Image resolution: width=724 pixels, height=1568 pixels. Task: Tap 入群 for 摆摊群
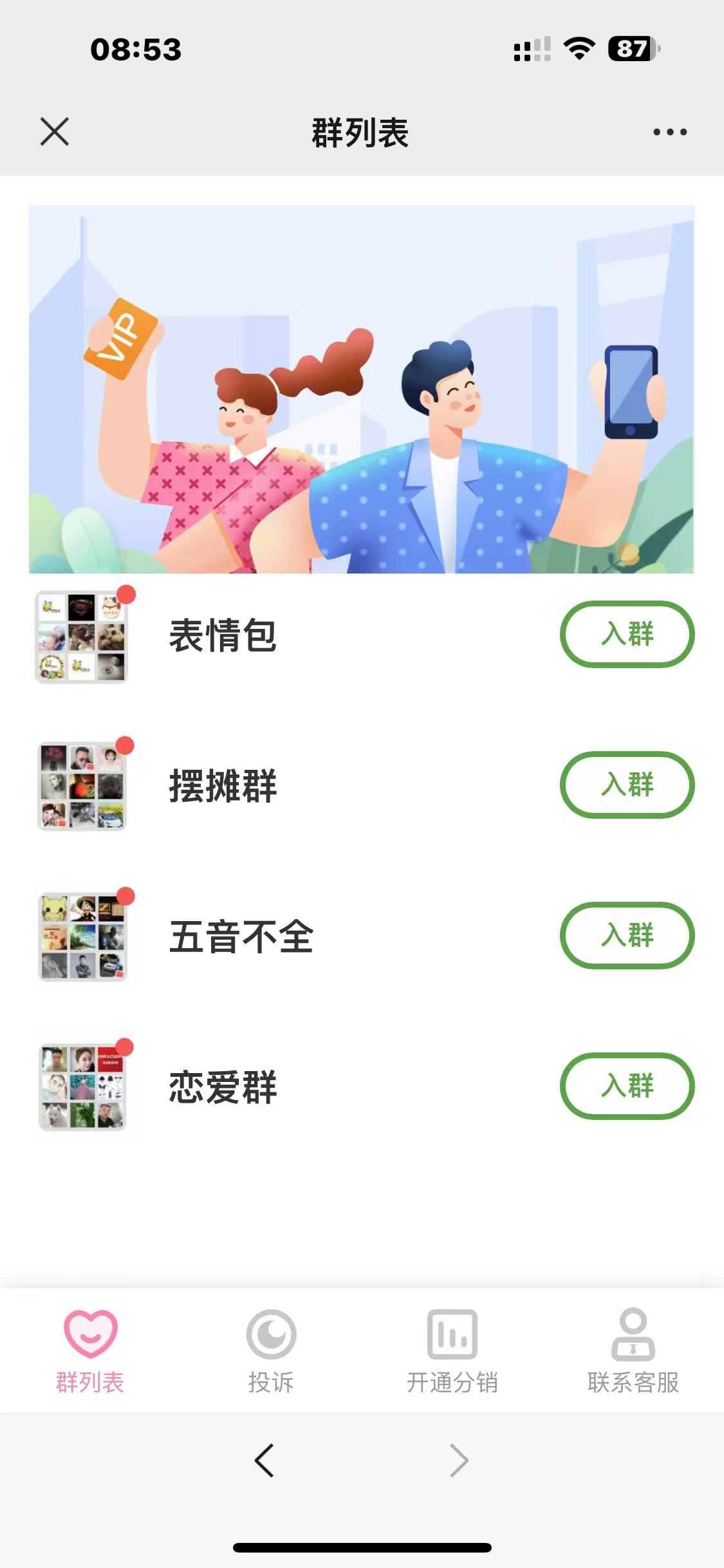[x=627, y=785]
